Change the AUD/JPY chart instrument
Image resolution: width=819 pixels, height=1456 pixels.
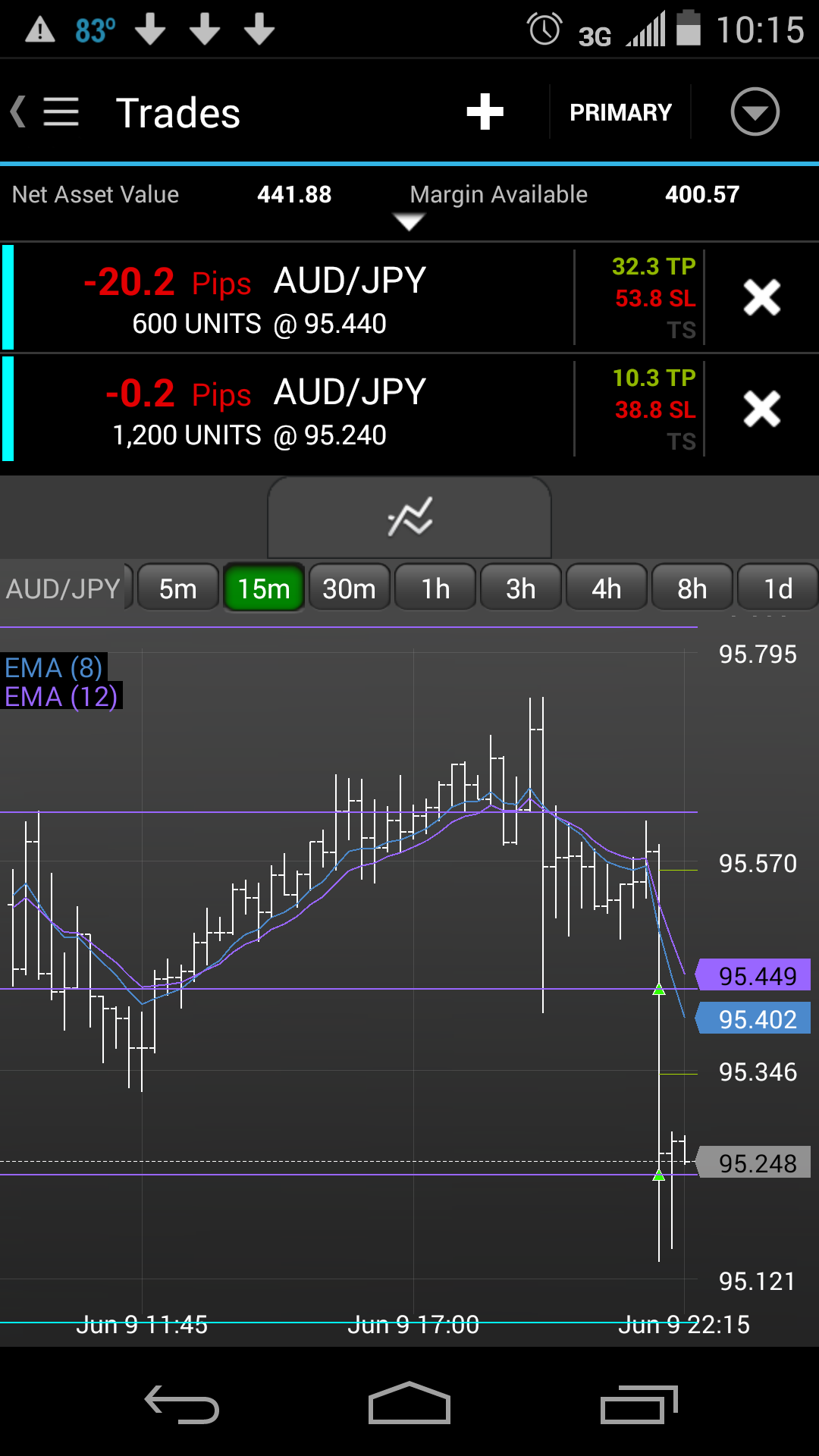coord(64,588)
